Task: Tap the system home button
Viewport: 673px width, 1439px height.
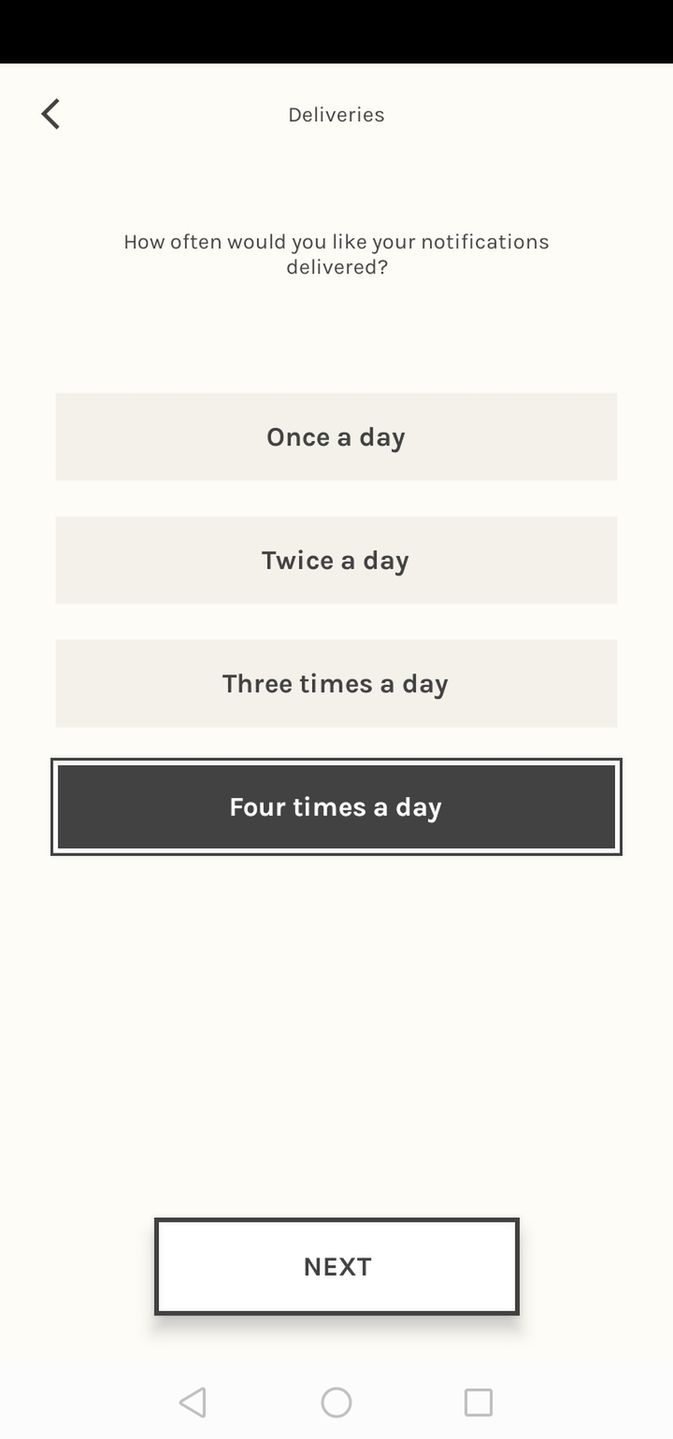Action: pos(336,1402)
